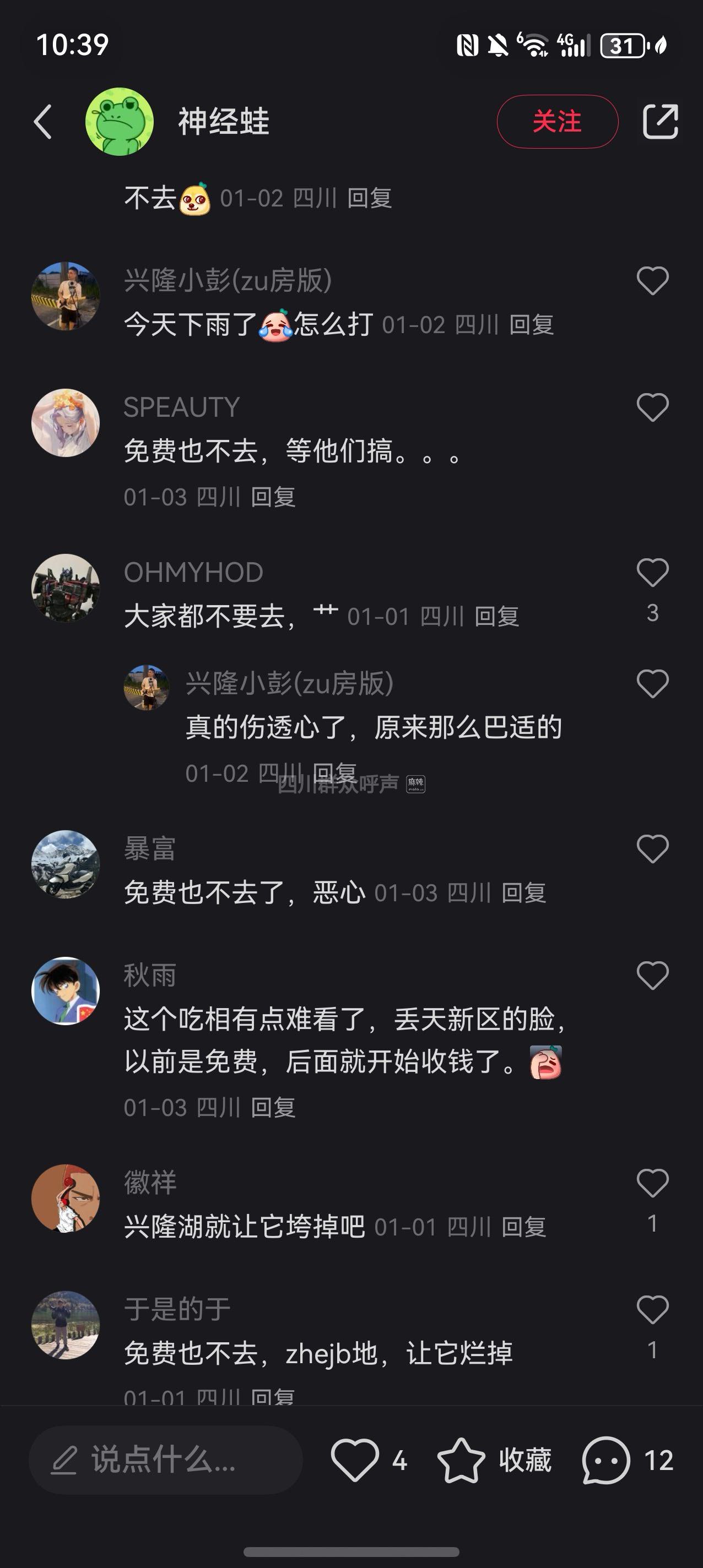
Task: Reply to 暴富's comment
Action: (523, 893)
